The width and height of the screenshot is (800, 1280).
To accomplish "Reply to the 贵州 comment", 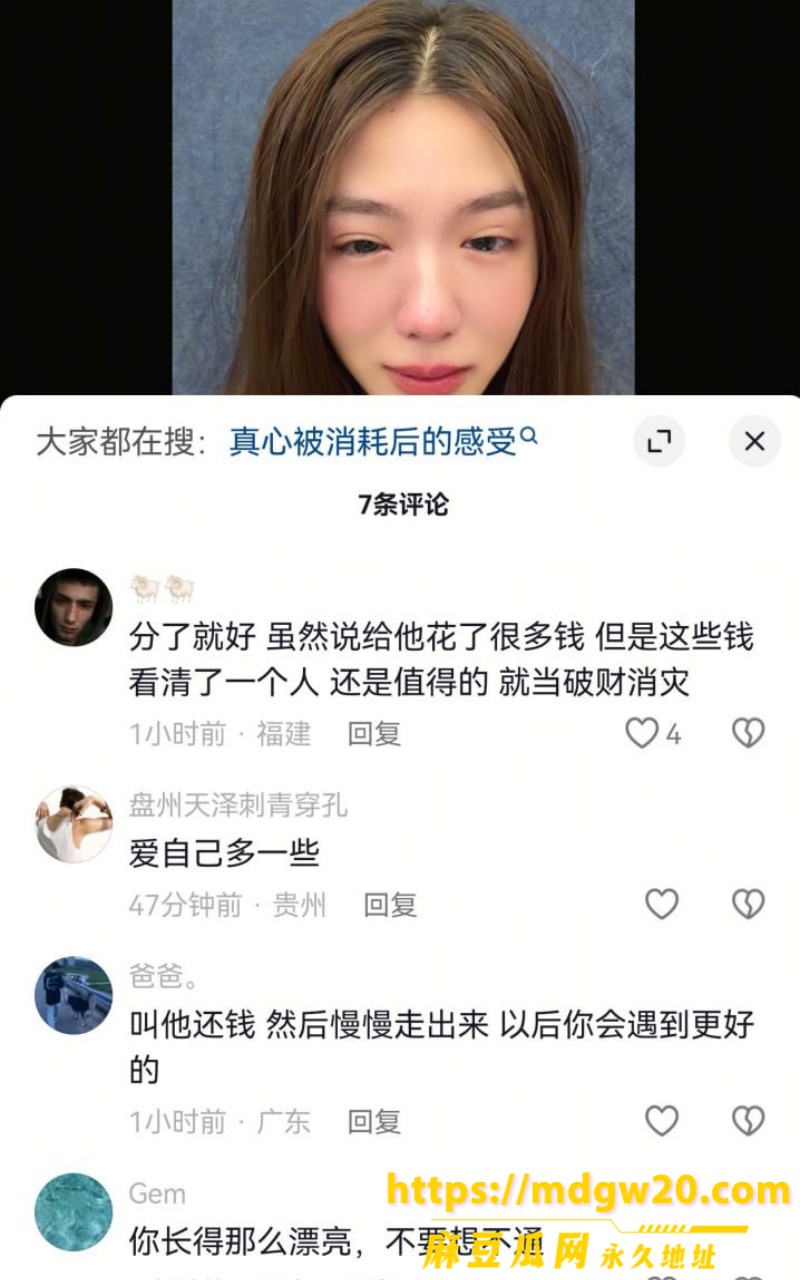I will pyautogui.click(x=390, y=905).
